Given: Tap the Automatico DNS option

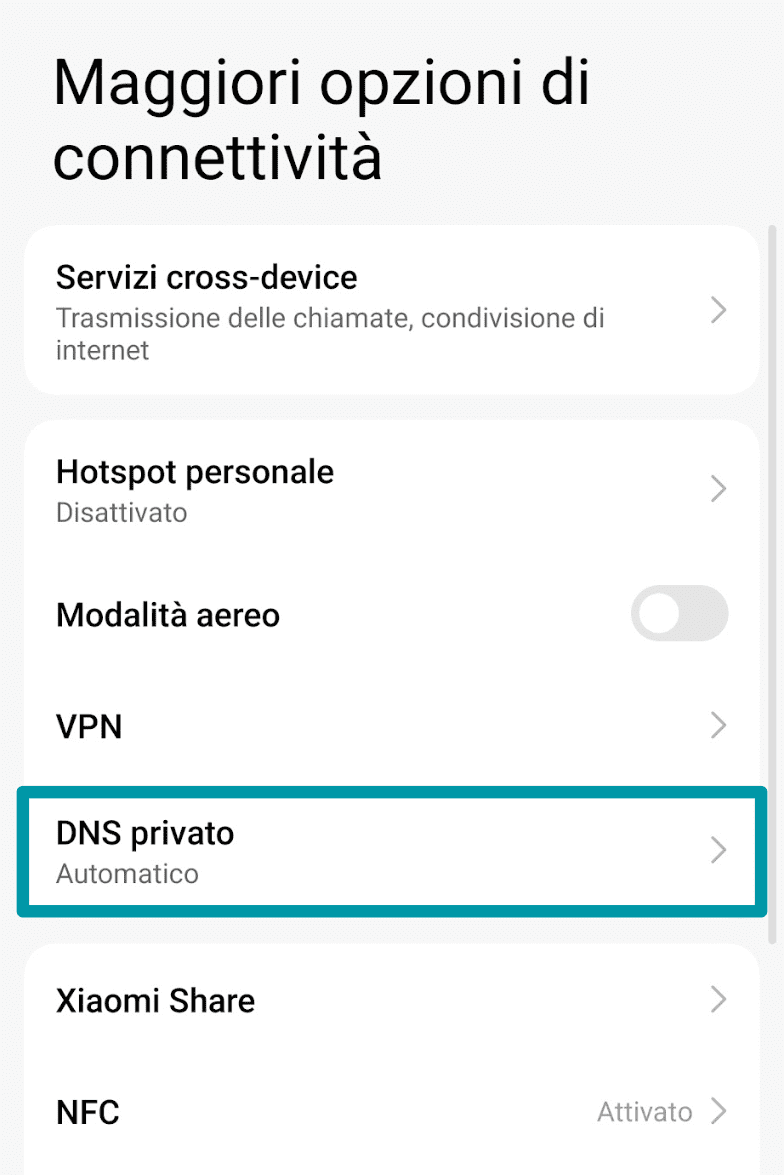Looking at the screenshot, I should click(x=127, y=874).
